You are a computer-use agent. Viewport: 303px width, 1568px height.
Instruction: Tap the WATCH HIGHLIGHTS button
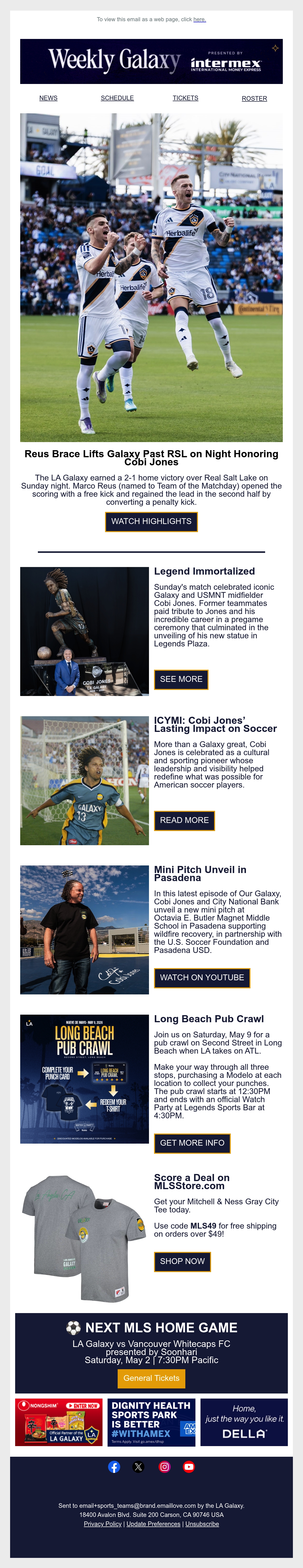[151, 522]
